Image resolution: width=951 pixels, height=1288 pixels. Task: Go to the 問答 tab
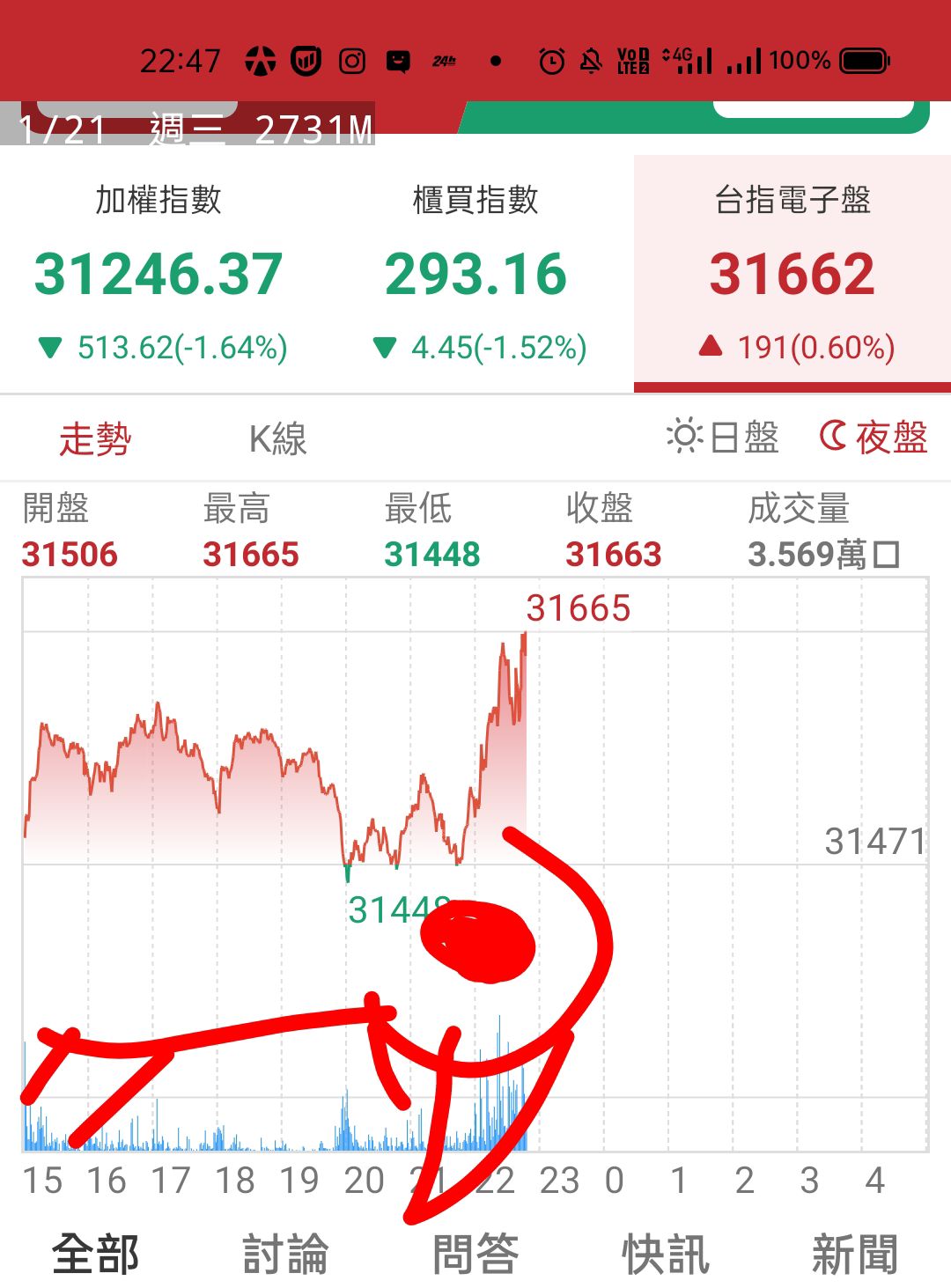(475, 1254)
